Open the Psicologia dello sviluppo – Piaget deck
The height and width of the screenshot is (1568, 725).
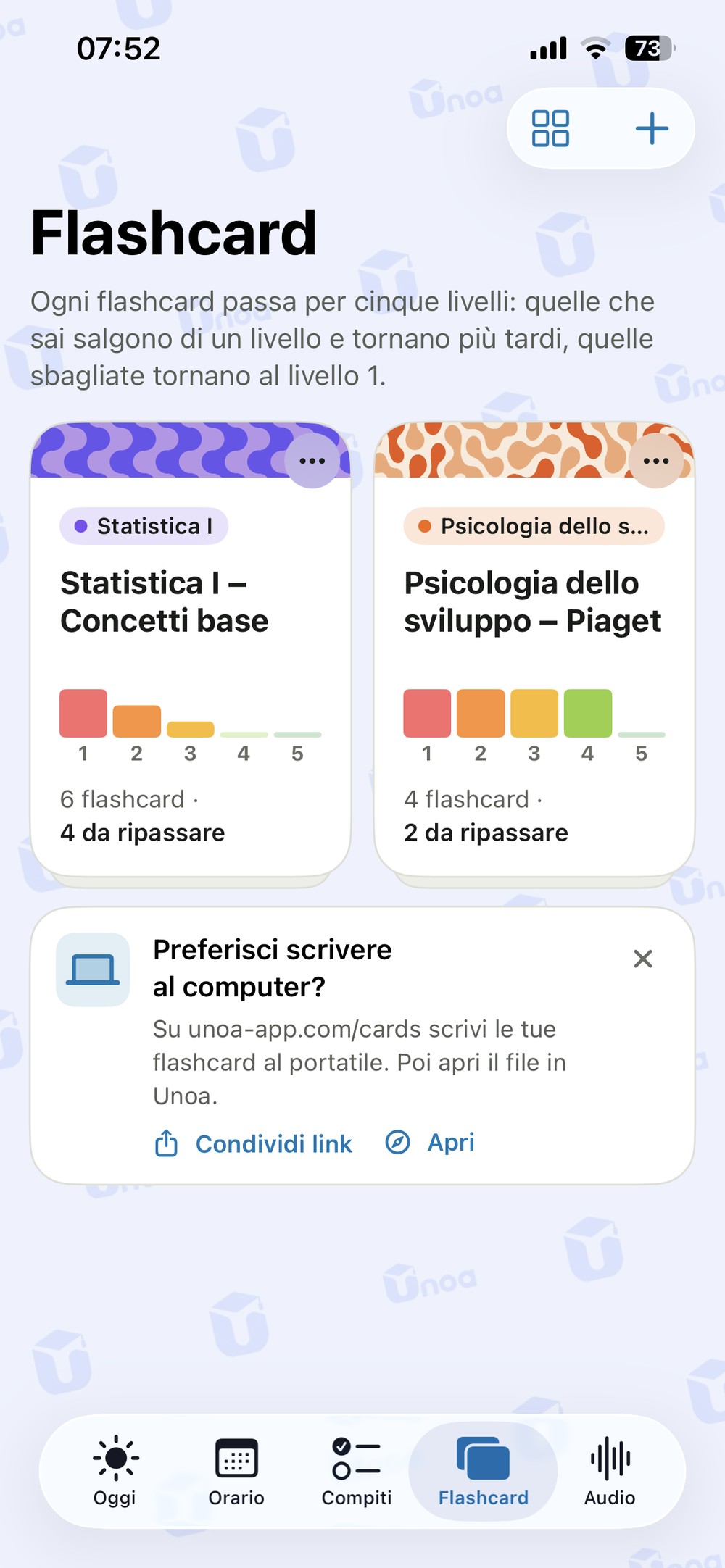pos(534,649)
